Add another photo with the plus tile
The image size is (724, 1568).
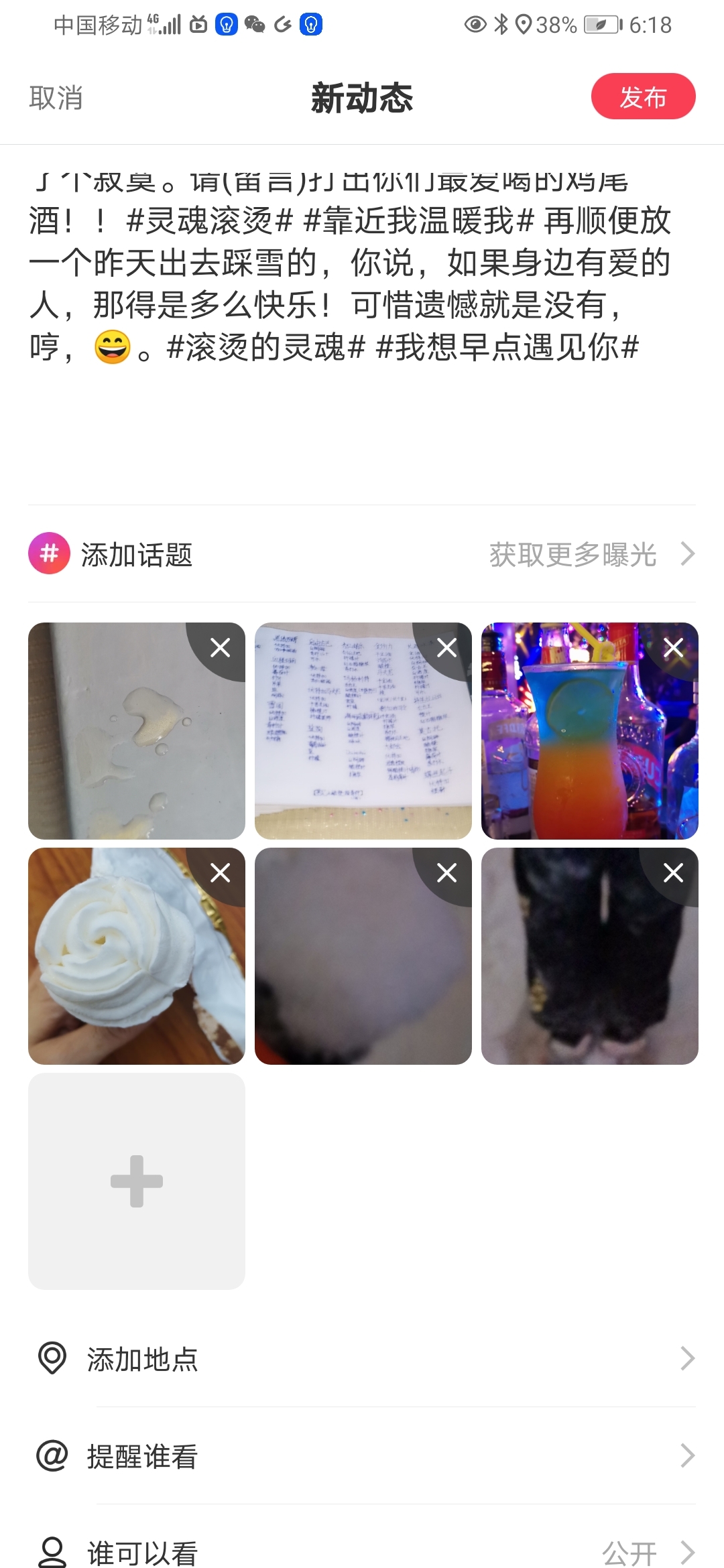click(137, 1181)
